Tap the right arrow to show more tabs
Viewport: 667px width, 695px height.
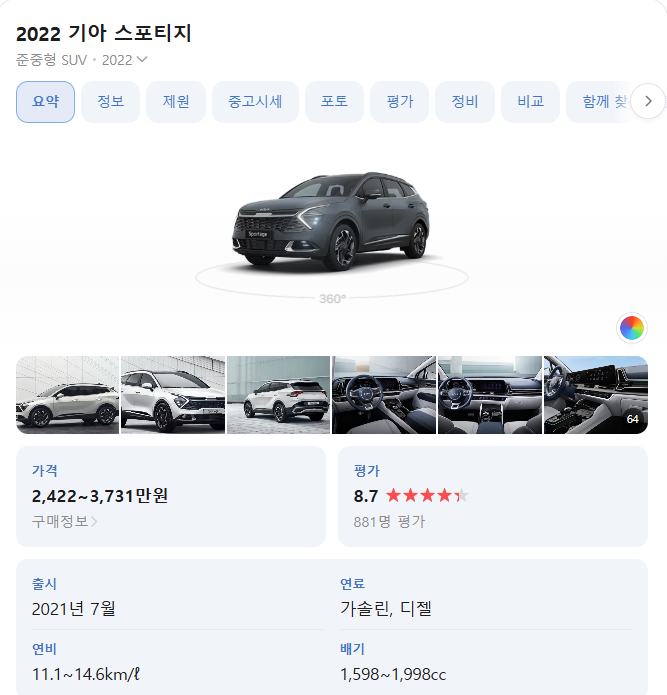pyautogui.click(x=648, y=101)
